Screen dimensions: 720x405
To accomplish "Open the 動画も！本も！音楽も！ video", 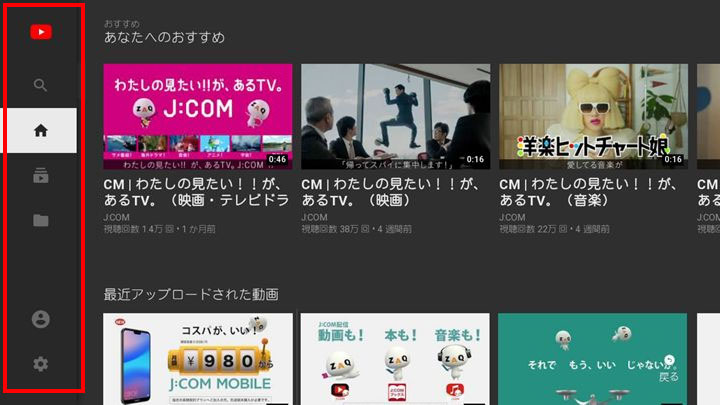I will coord(395,358).
